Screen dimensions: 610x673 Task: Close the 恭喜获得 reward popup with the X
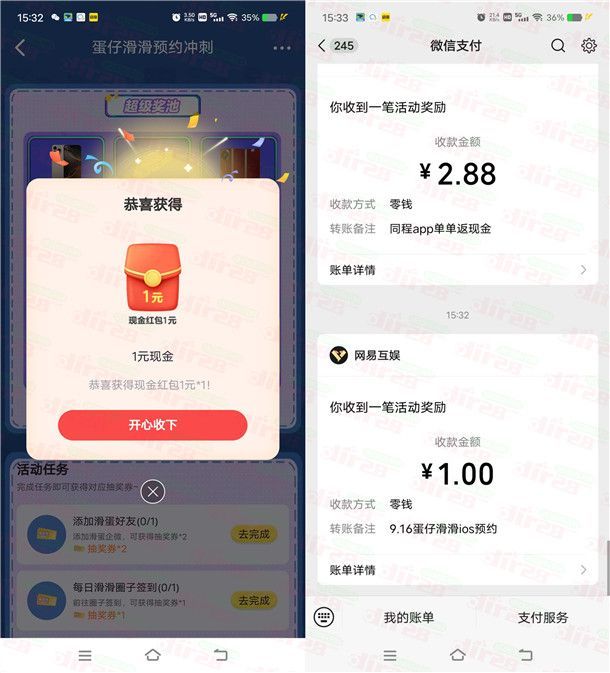(152, 491)
